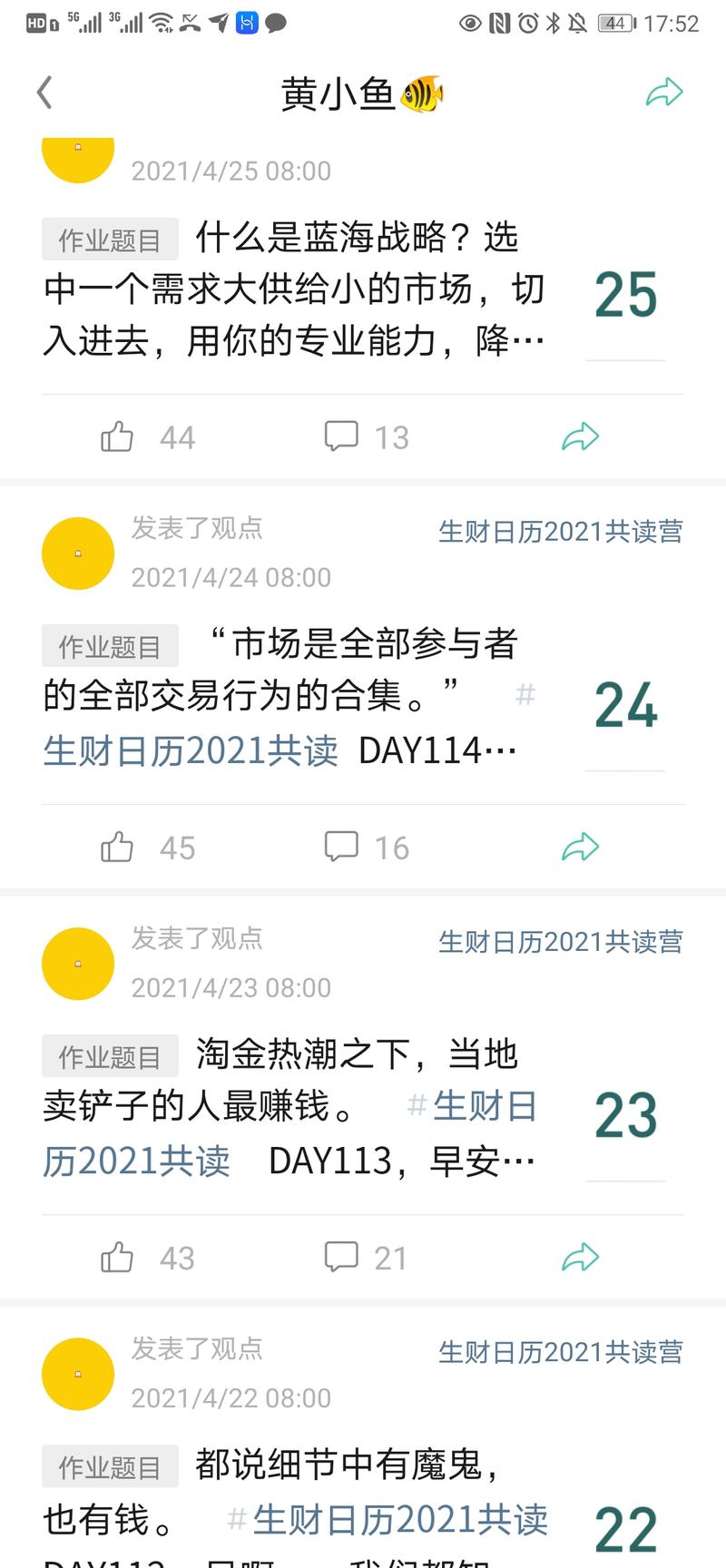The height and width of the screenshot is (1568, 726).
Task: Tap the back arrow at top left
Action: 44,93
